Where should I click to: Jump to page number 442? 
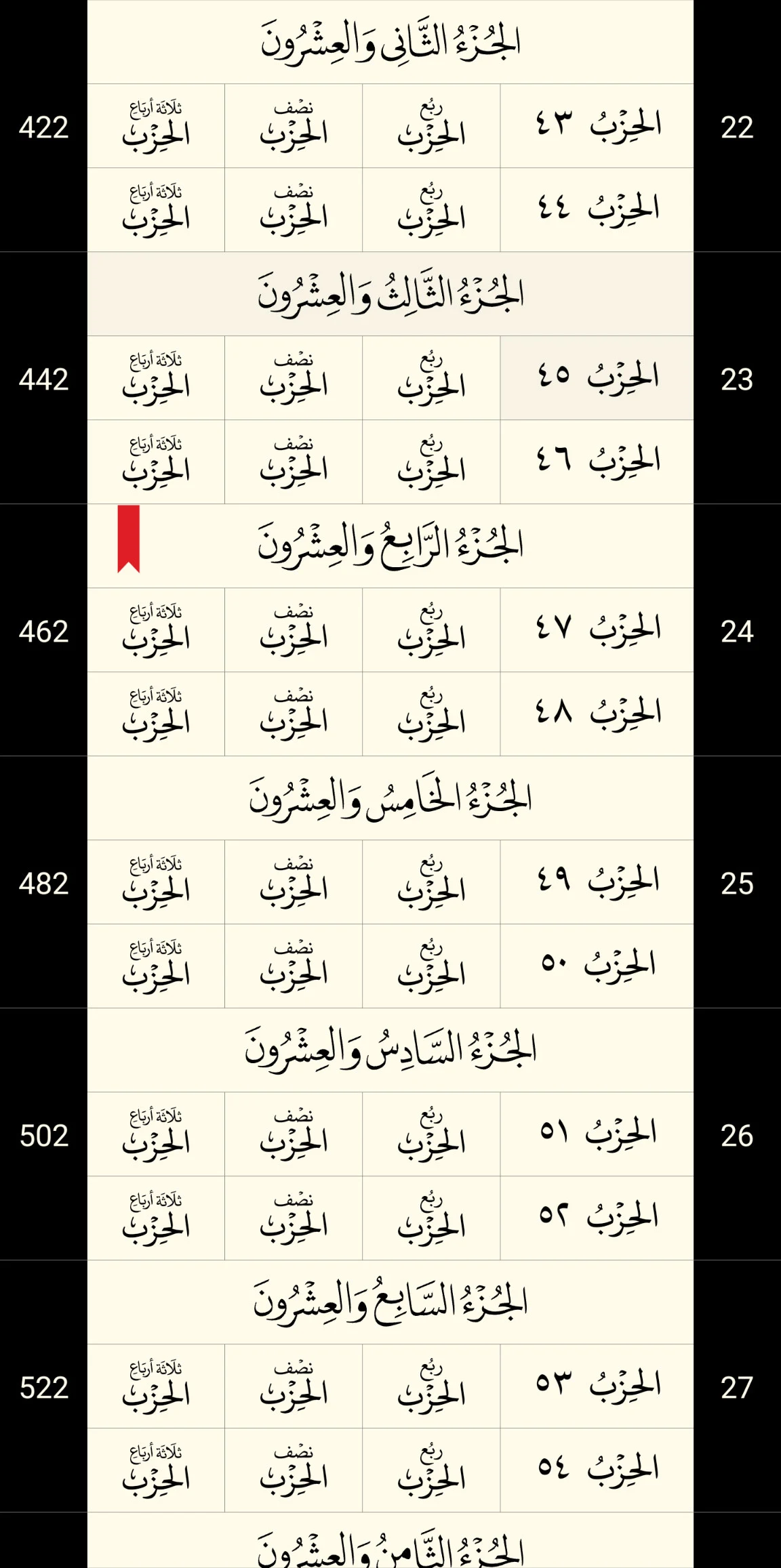point(43,379)
